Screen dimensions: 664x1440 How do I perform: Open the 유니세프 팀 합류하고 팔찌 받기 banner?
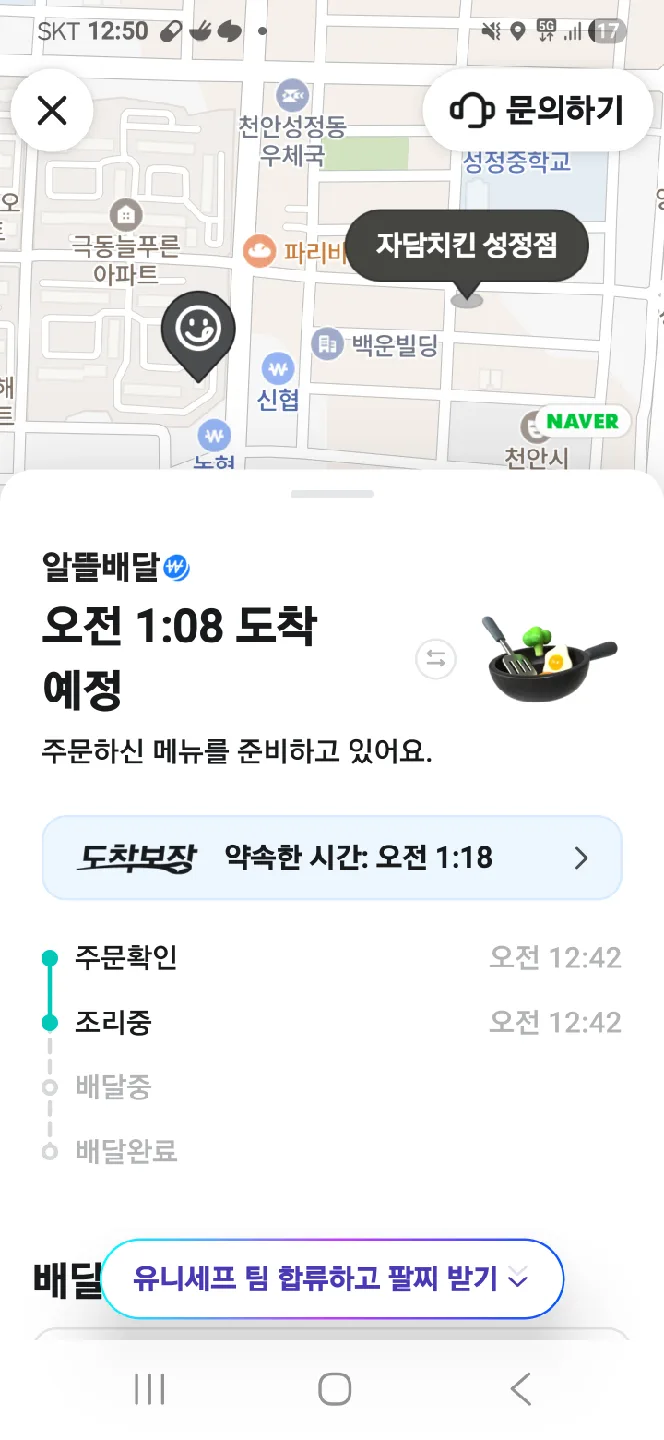point(332,1278)
